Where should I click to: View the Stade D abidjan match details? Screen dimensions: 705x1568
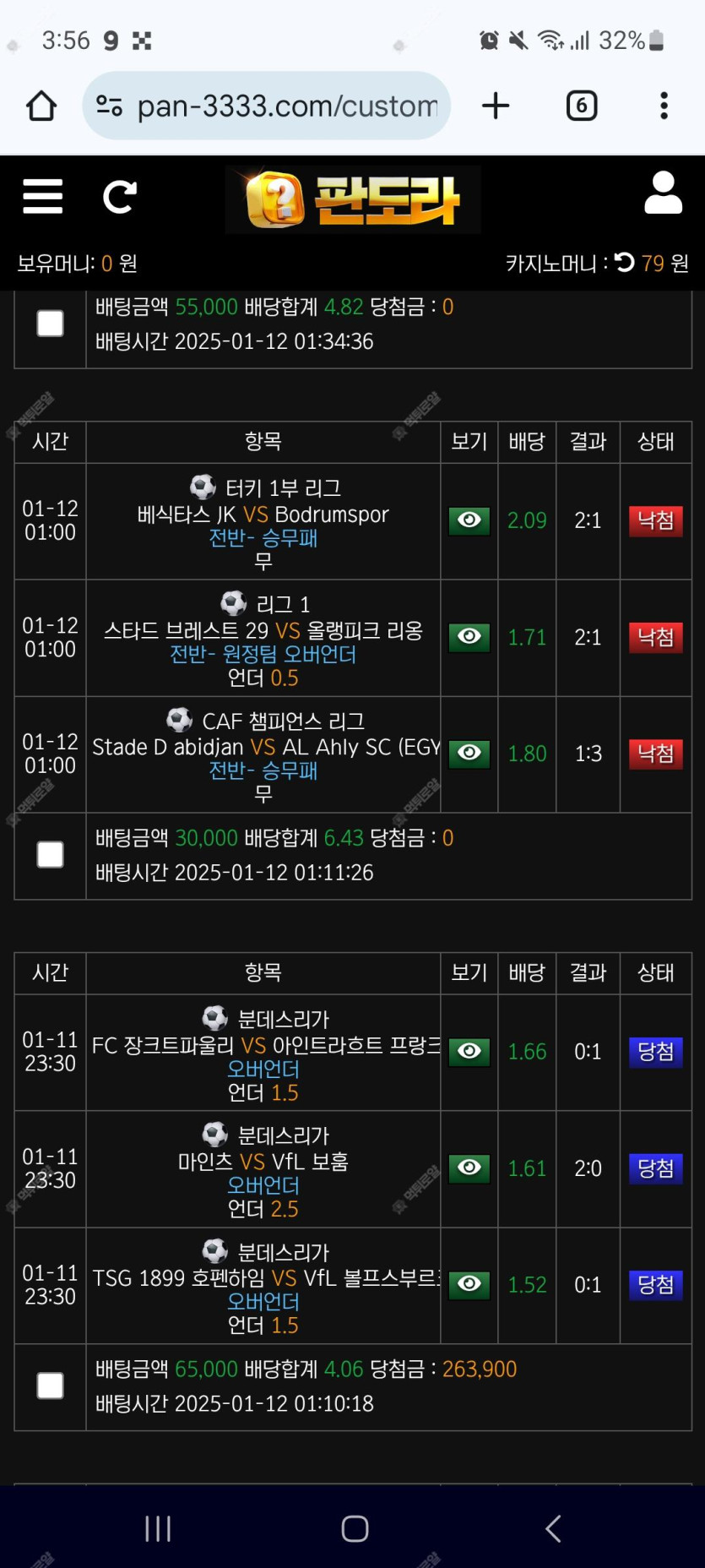coord(469,753)
